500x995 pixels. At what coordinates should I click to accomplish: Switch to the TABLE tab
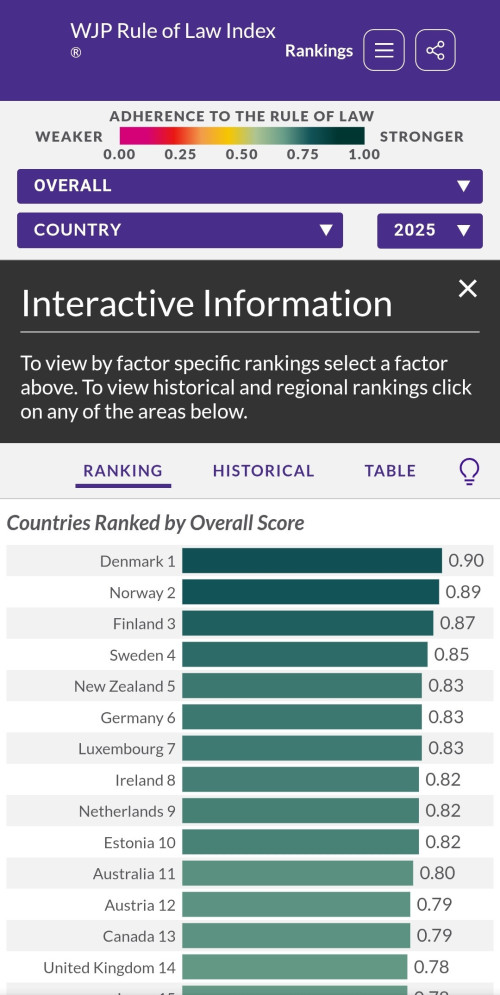tap(390, 471)
